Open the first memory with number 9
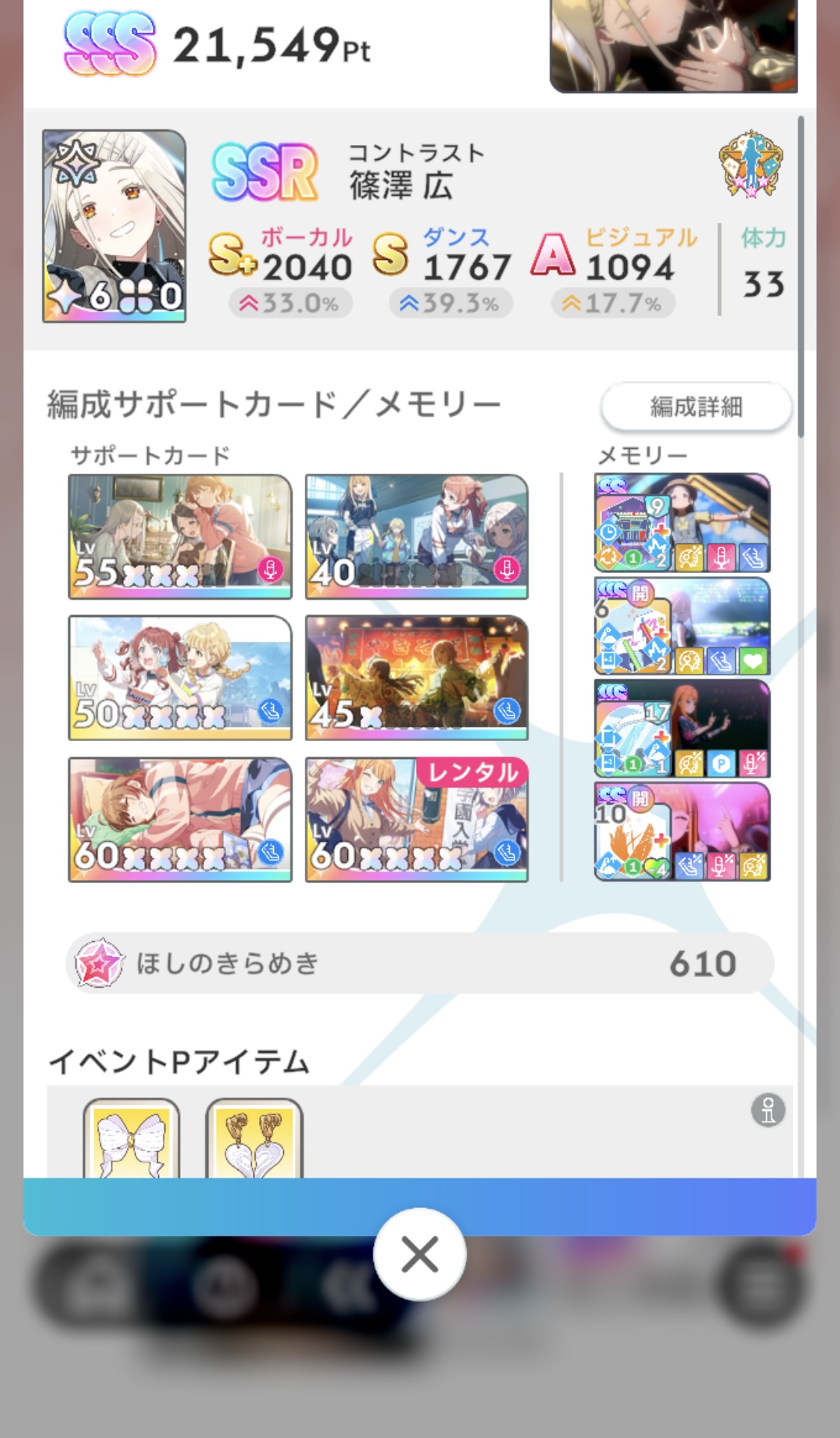 (x=682, y=523)
